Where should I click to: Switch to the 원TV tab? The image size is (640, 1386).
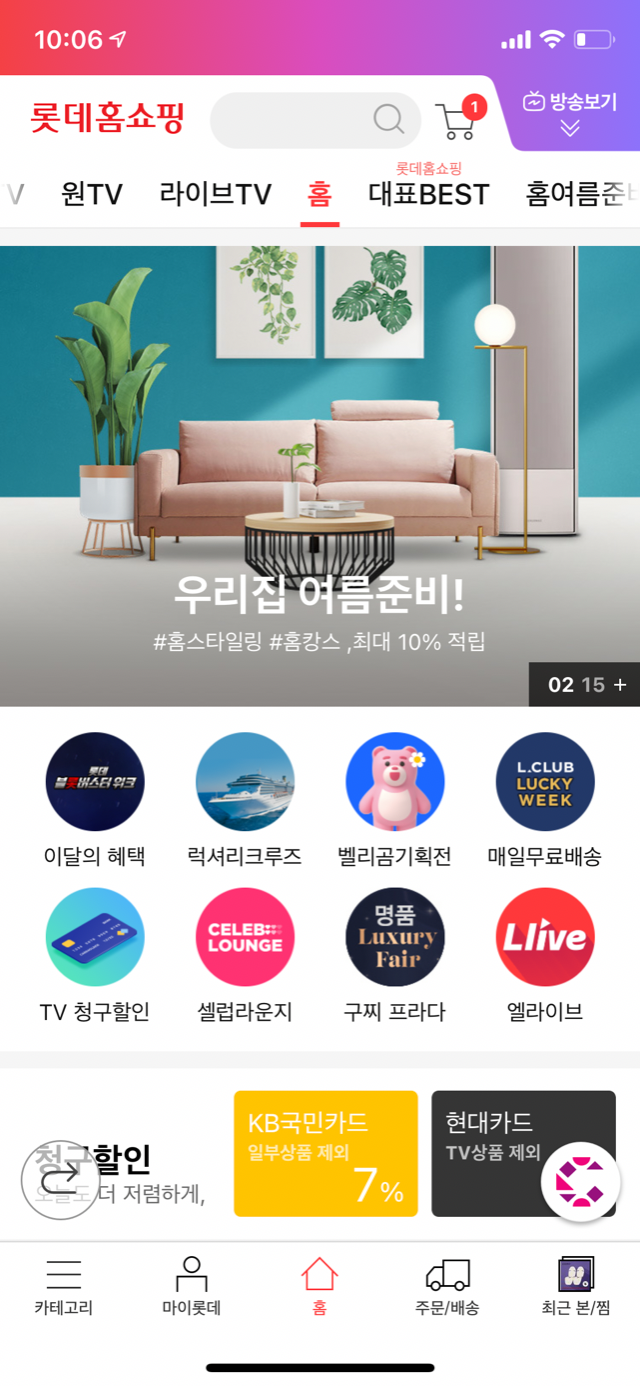point(91,193)
